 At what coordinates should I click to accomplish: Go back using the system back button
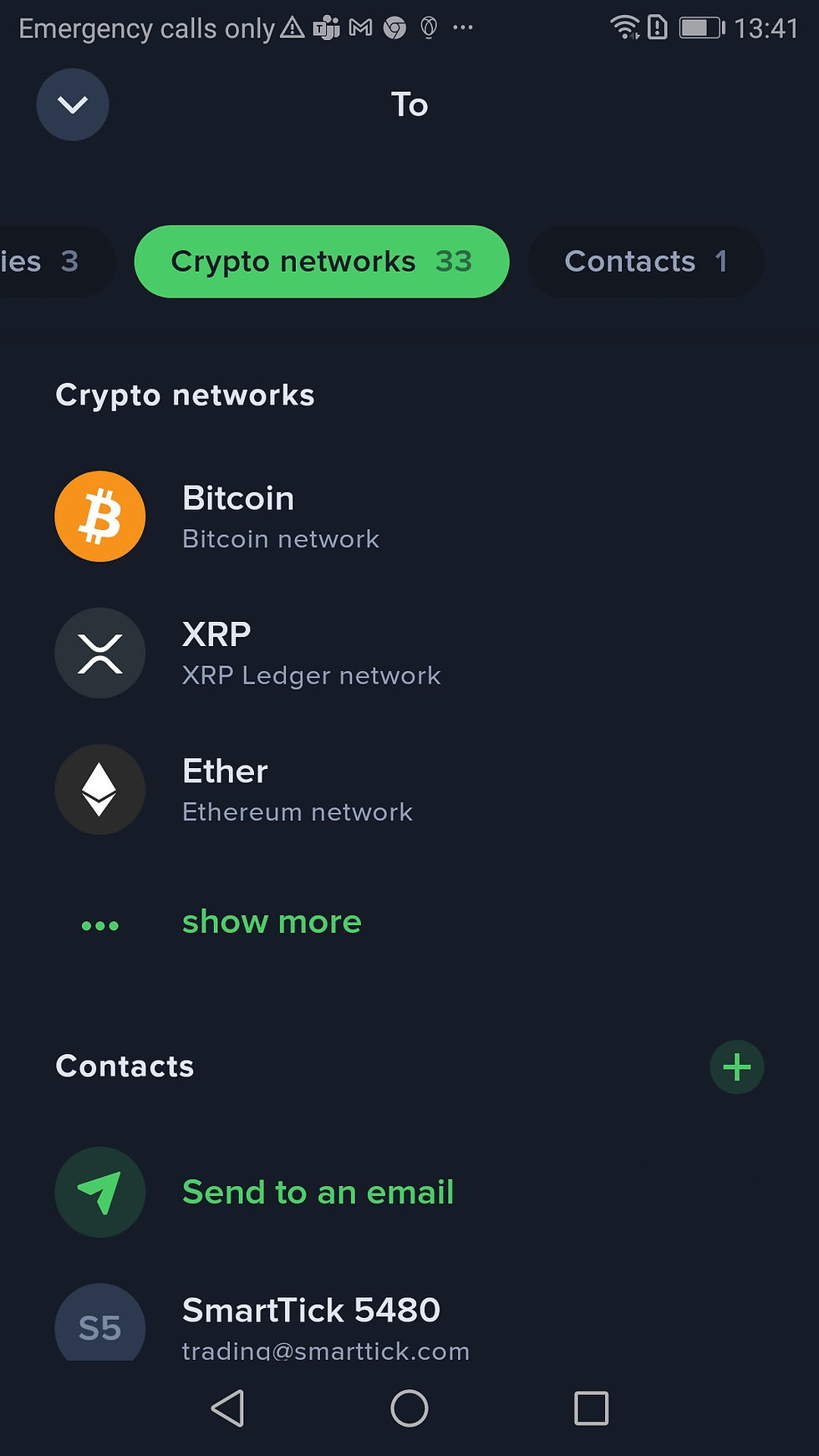227,1408
